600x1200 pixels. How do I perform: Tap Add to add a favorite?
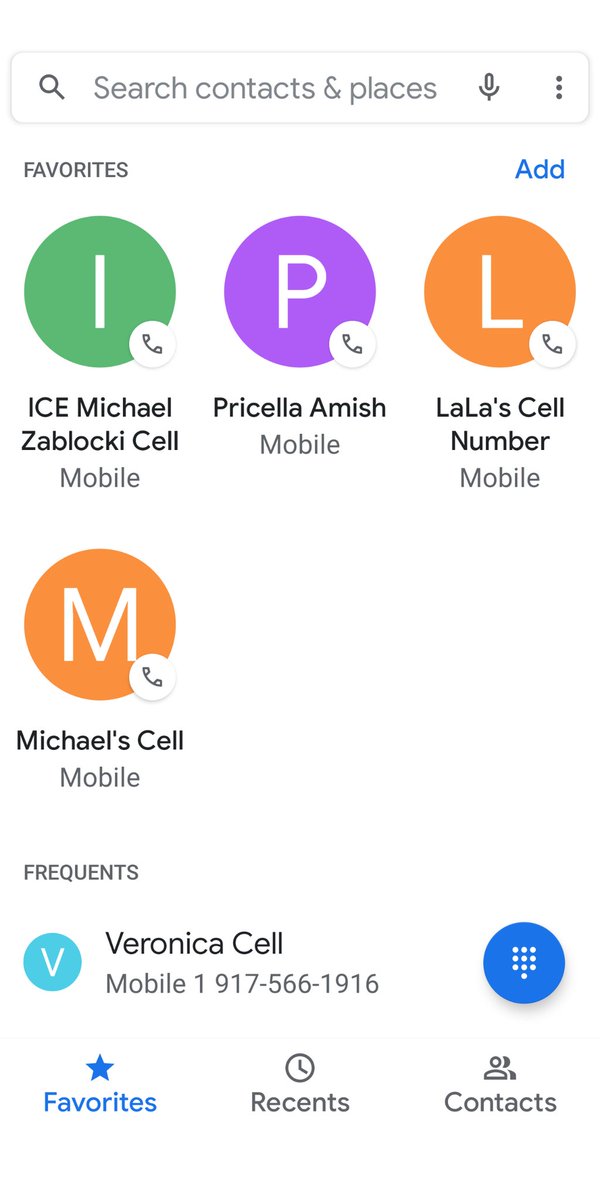coord(540,170)
